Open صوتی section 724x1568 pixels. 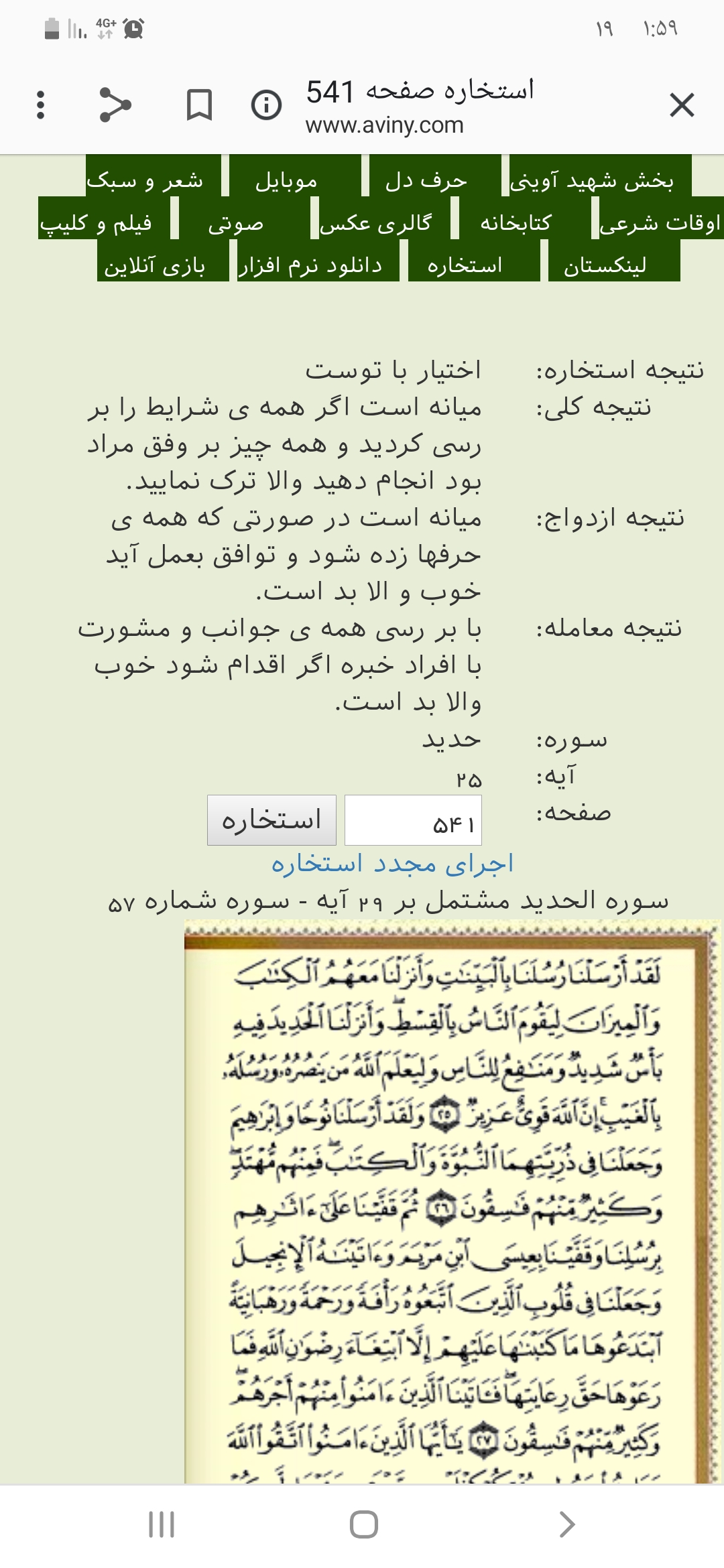pyautogui.click(x=236, y=223)
